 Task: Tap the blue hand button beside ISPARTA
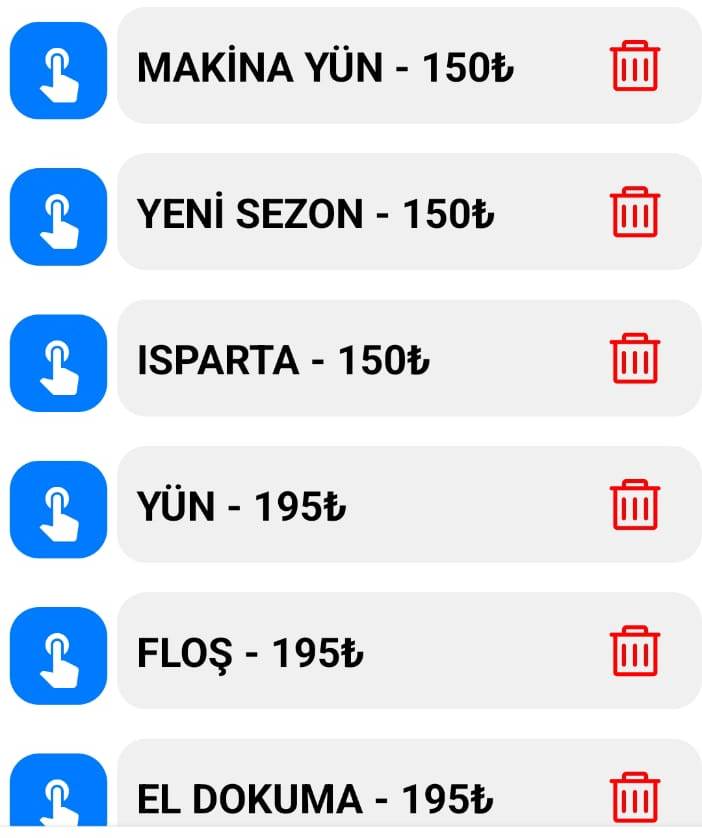[58, 362]
